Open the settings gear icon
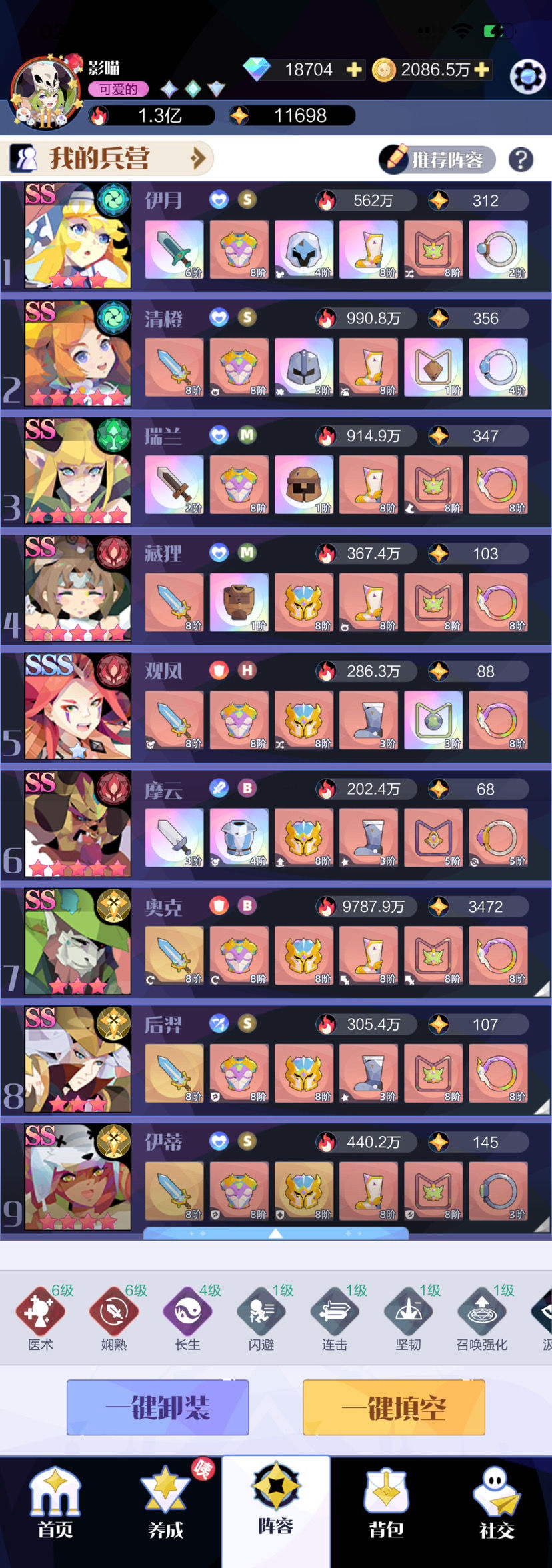552x1568 pixels. coord(527,76)
